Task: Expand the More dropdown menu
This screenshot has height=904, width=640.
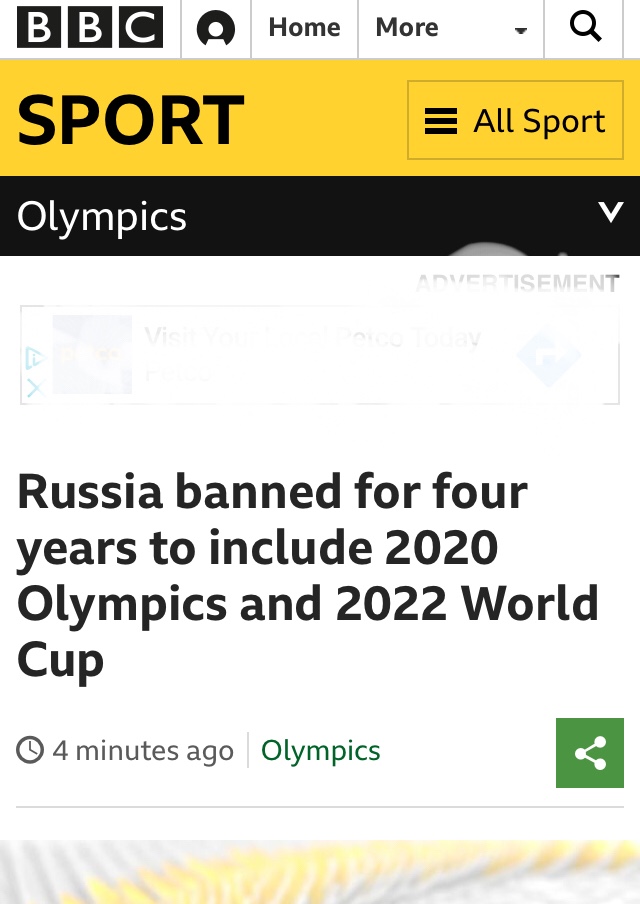Action: (450, 28)
